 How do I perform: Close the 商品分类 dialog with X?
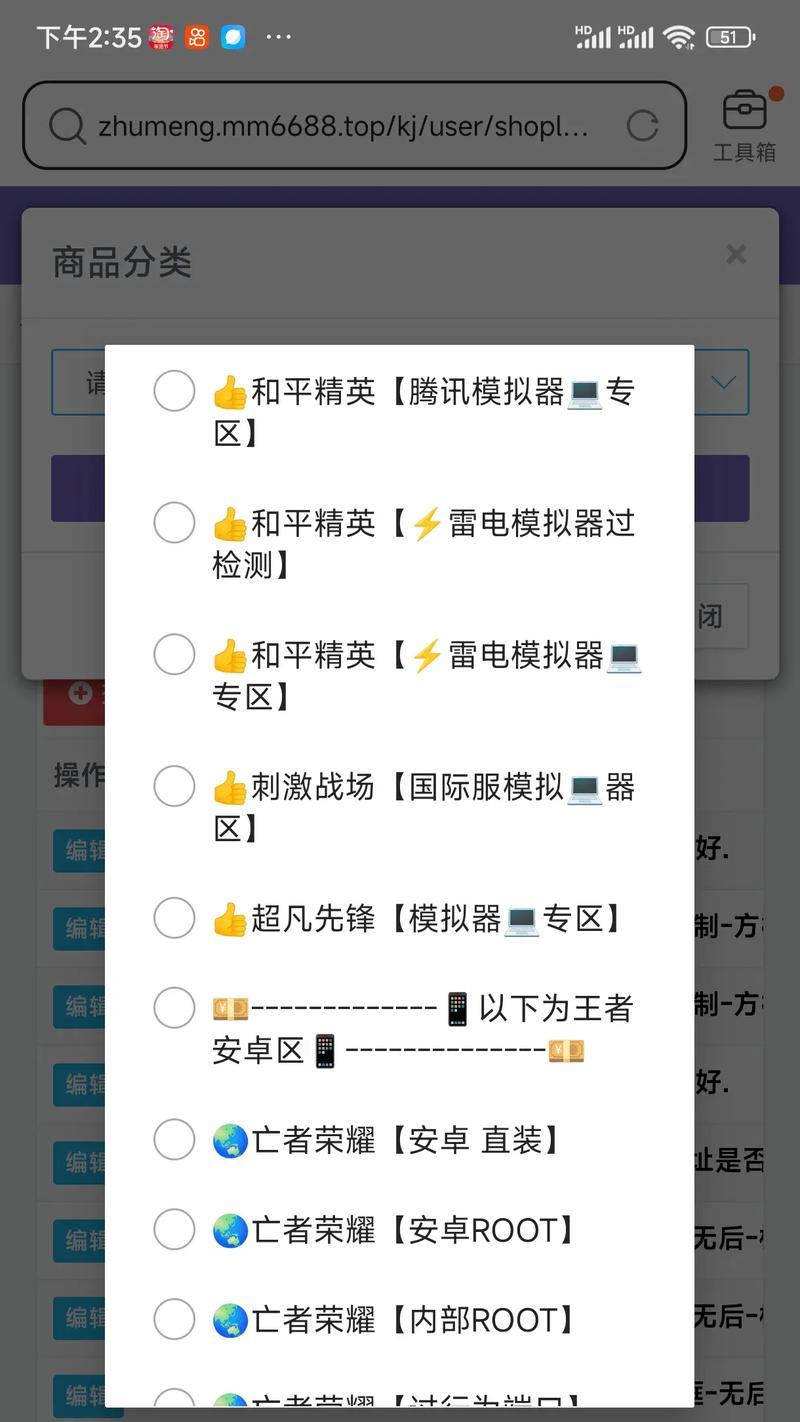[736, 254]
